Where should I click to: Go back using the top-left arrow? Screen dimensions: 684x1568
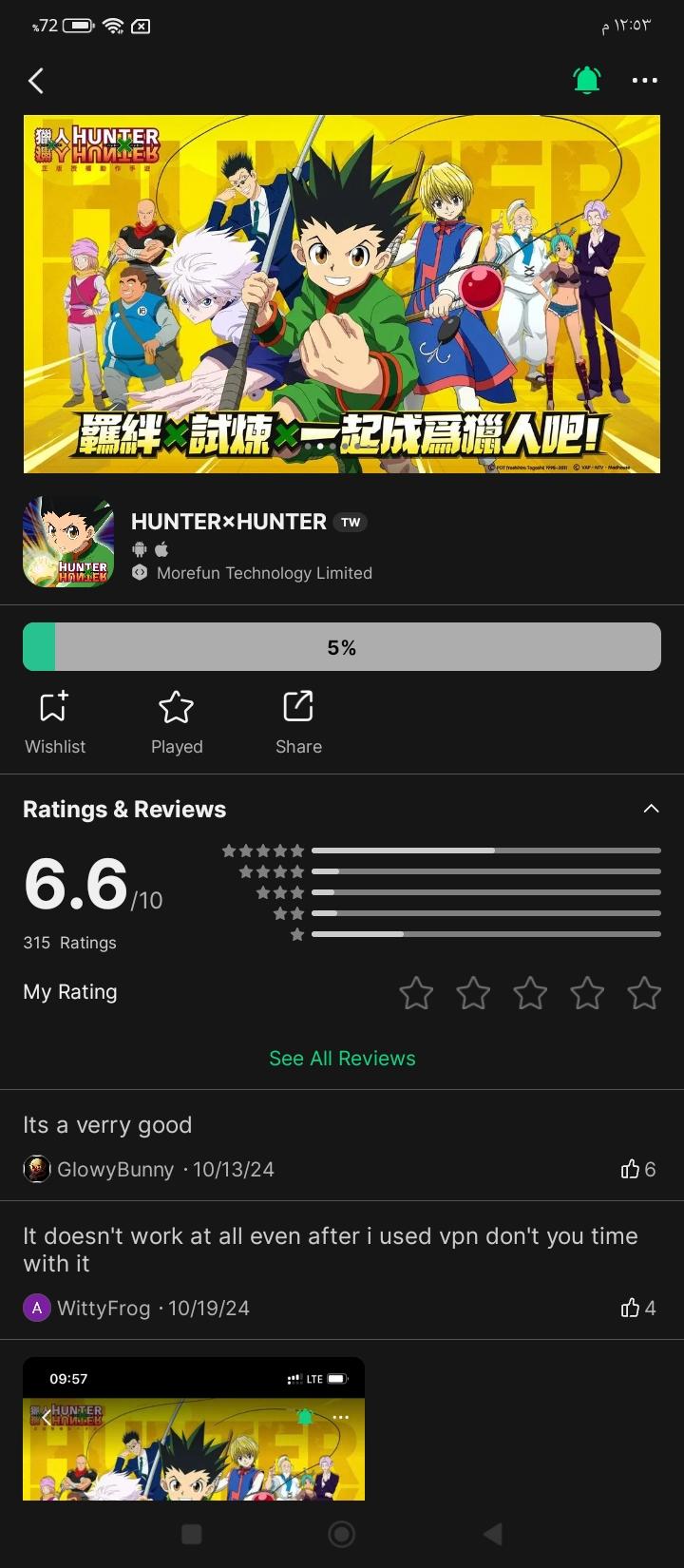tap(36, 81)
